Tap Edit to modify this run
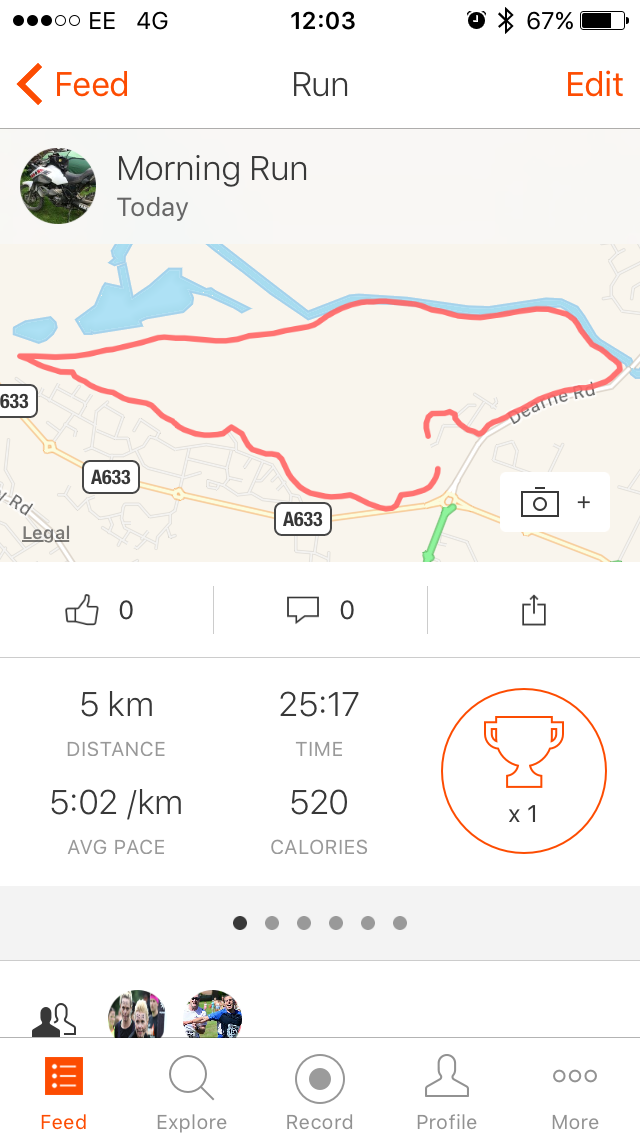The height and width of the screenshot is (1136, 640). pyautogui.click(x=594, y=85)
